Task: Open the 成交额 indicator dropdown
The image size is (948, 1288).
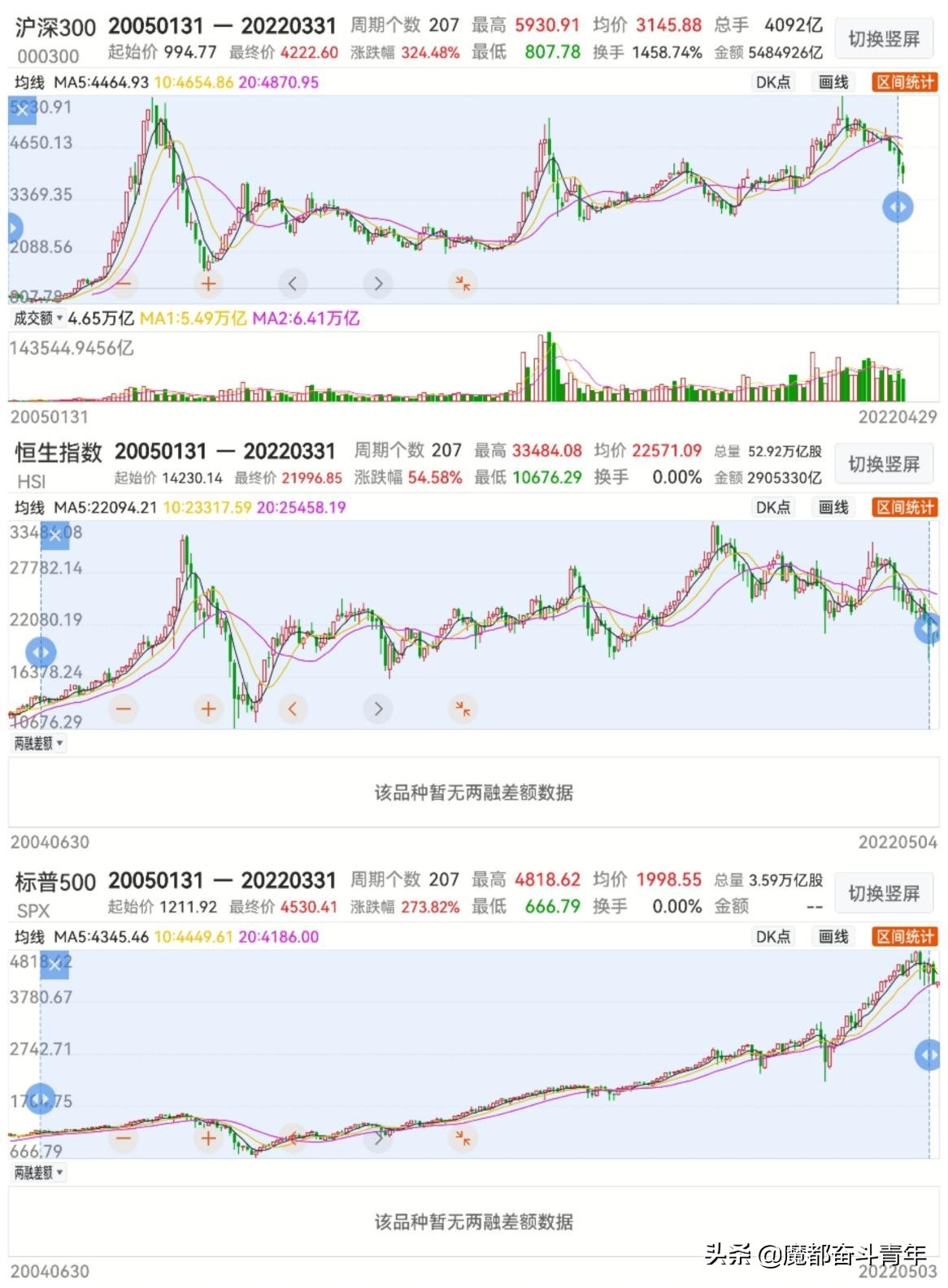Action: [x=39, y=318]
